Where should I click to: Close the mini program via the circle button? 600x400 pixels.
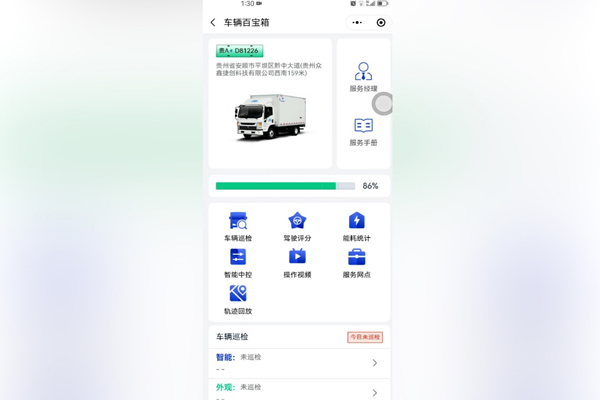381,22
